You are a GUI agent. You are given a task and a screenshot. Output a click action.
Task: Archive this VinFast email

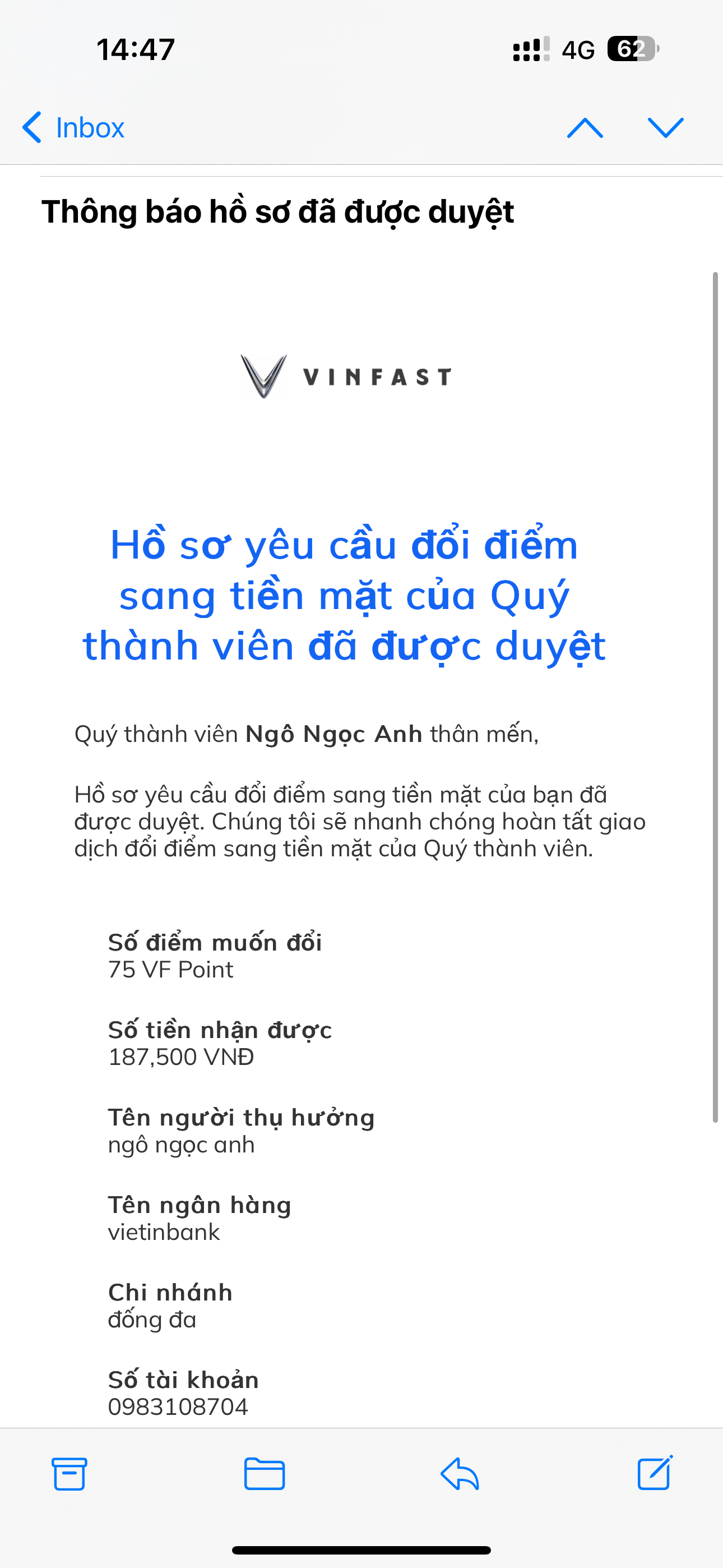click(x=69, y=1474)
